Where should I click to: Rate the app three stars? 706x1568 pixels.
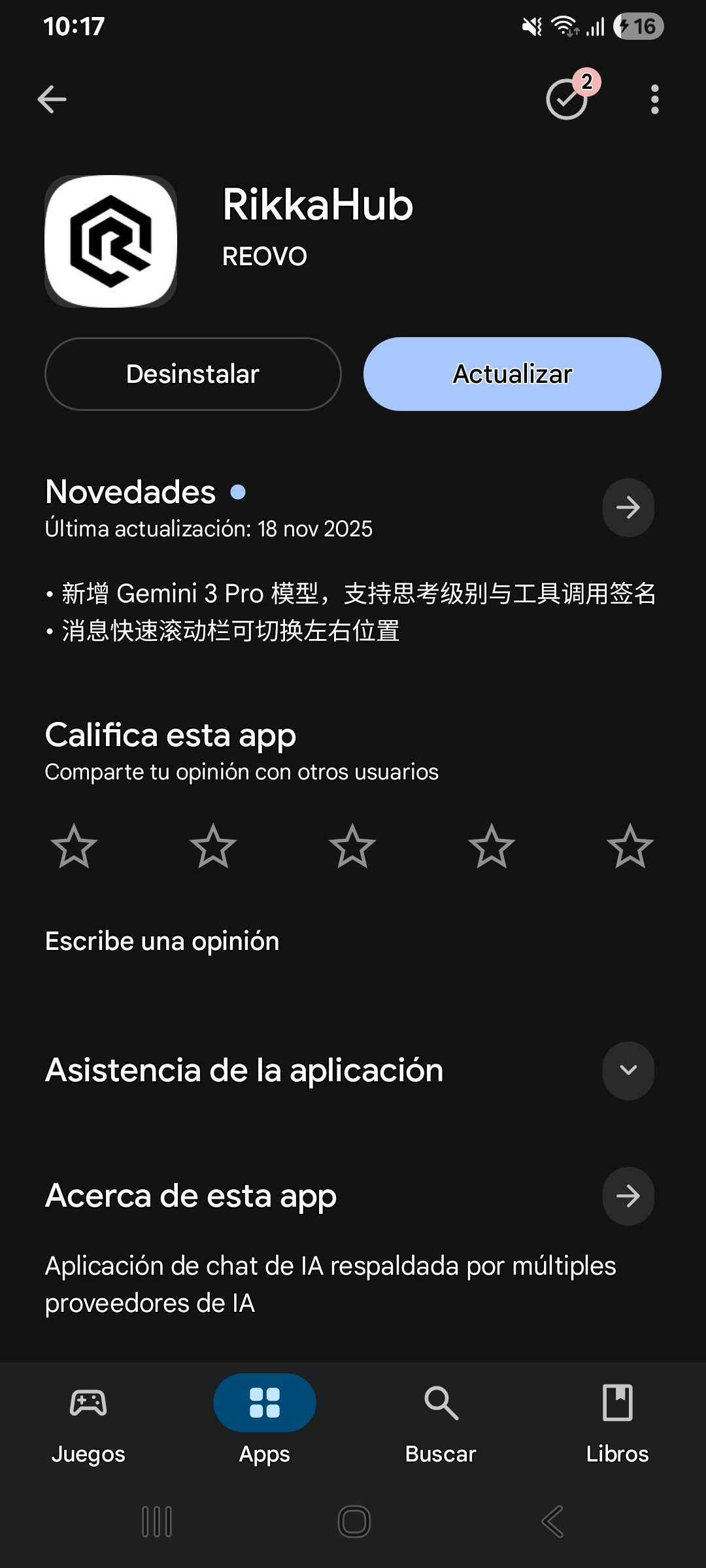coord(352,846)
